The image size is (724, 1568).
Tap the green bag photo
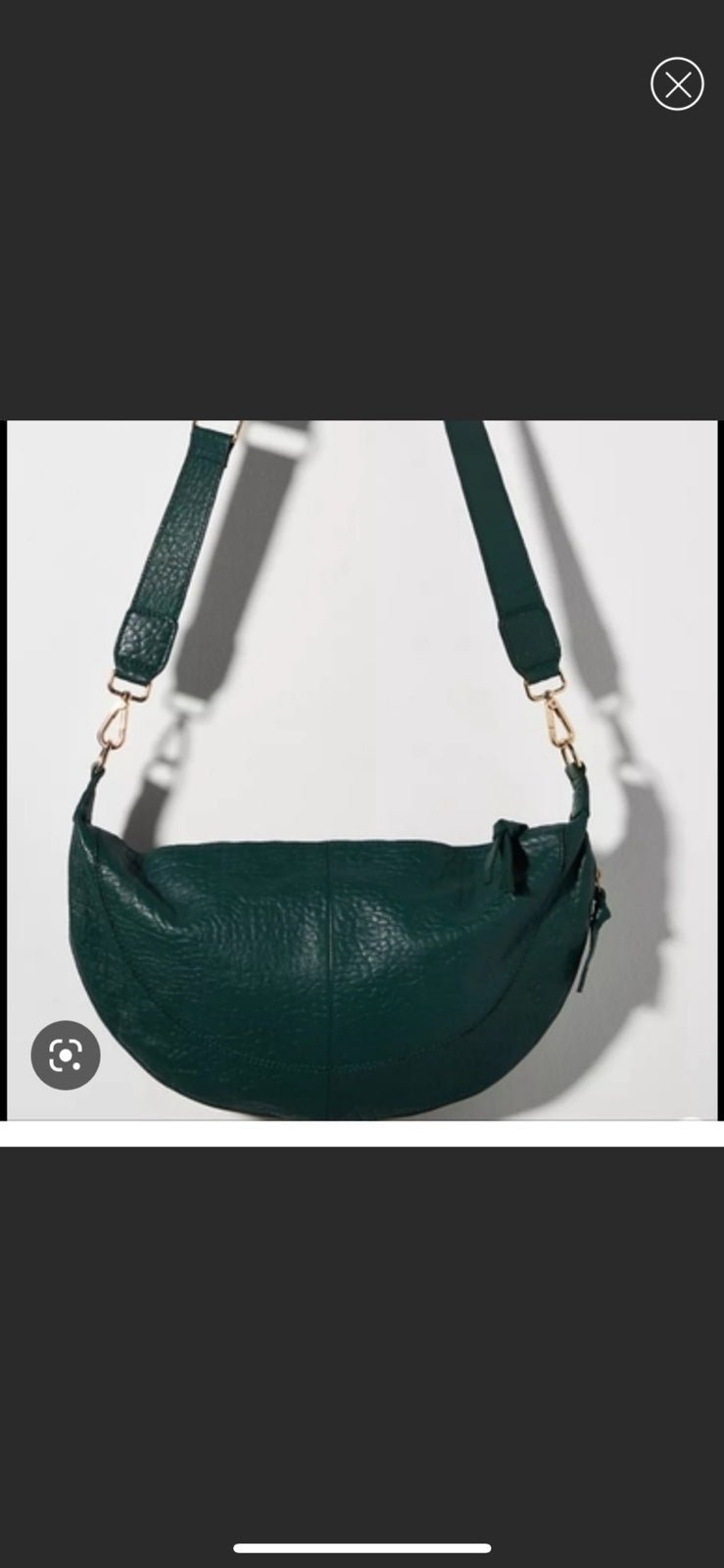click(362, 770)
